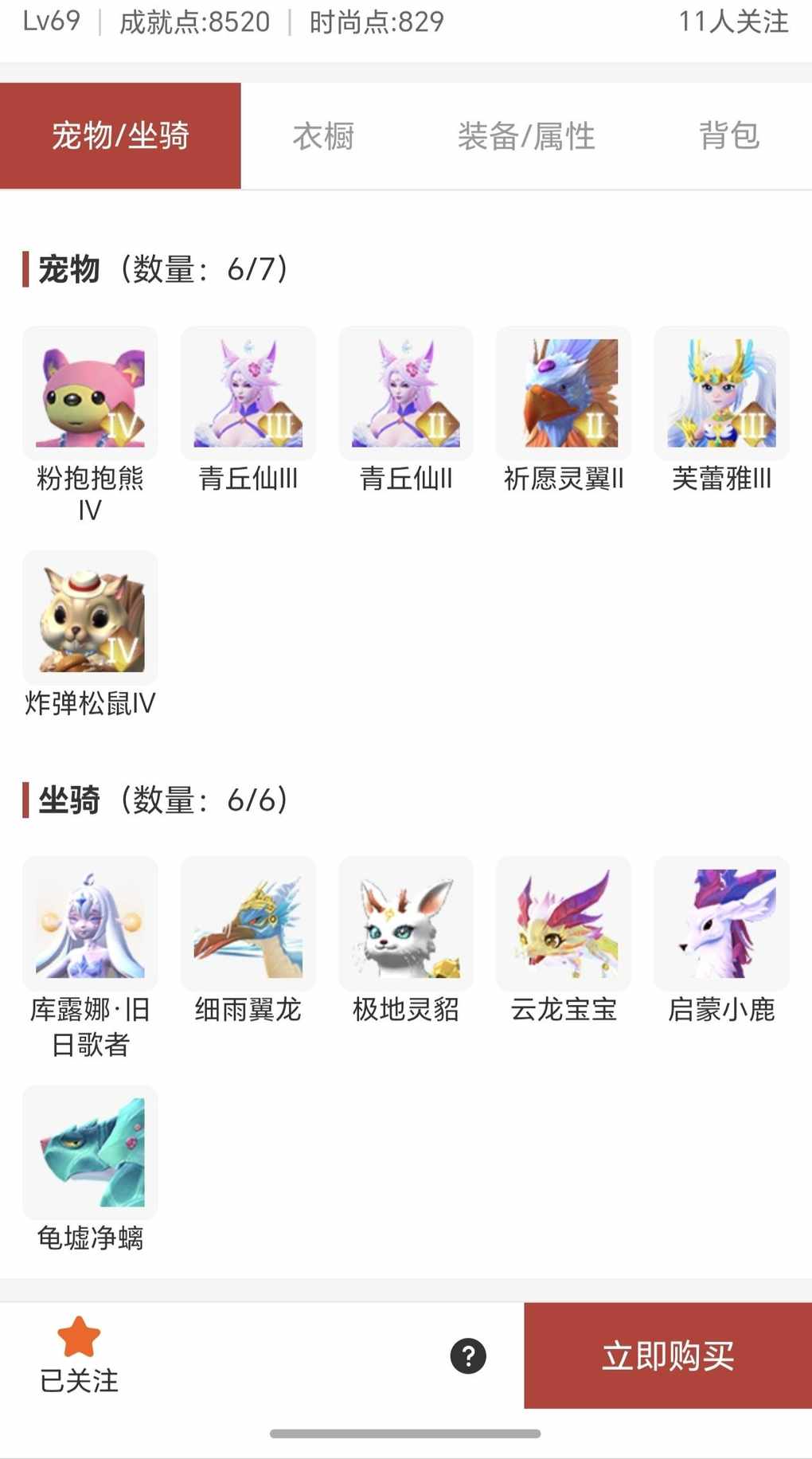Tap the 宠物/坐骑 tab

[x=120, y=136]
